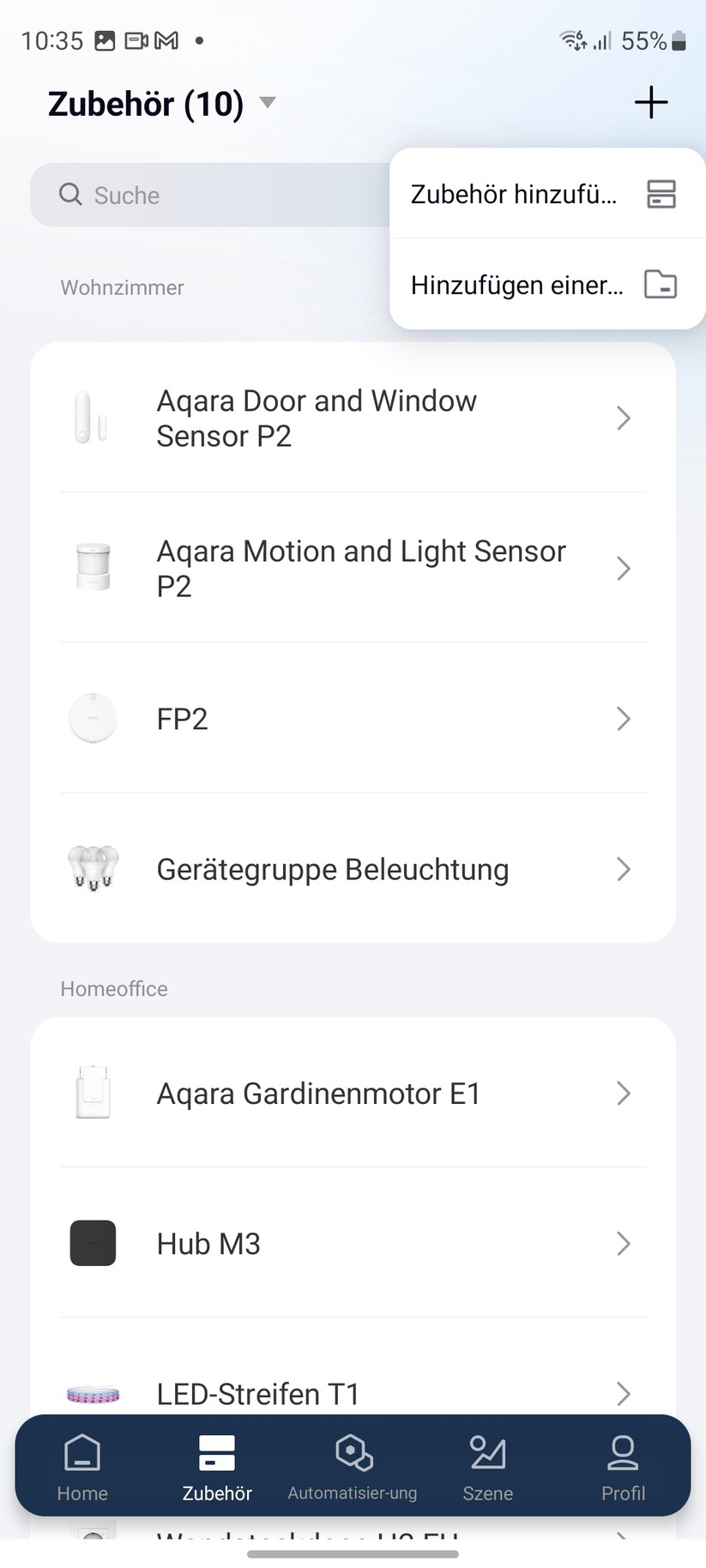Open FP2 details via its chevron
This screenshot has height=1568, width=706.
pyautogui.click(x=624, y=719)
